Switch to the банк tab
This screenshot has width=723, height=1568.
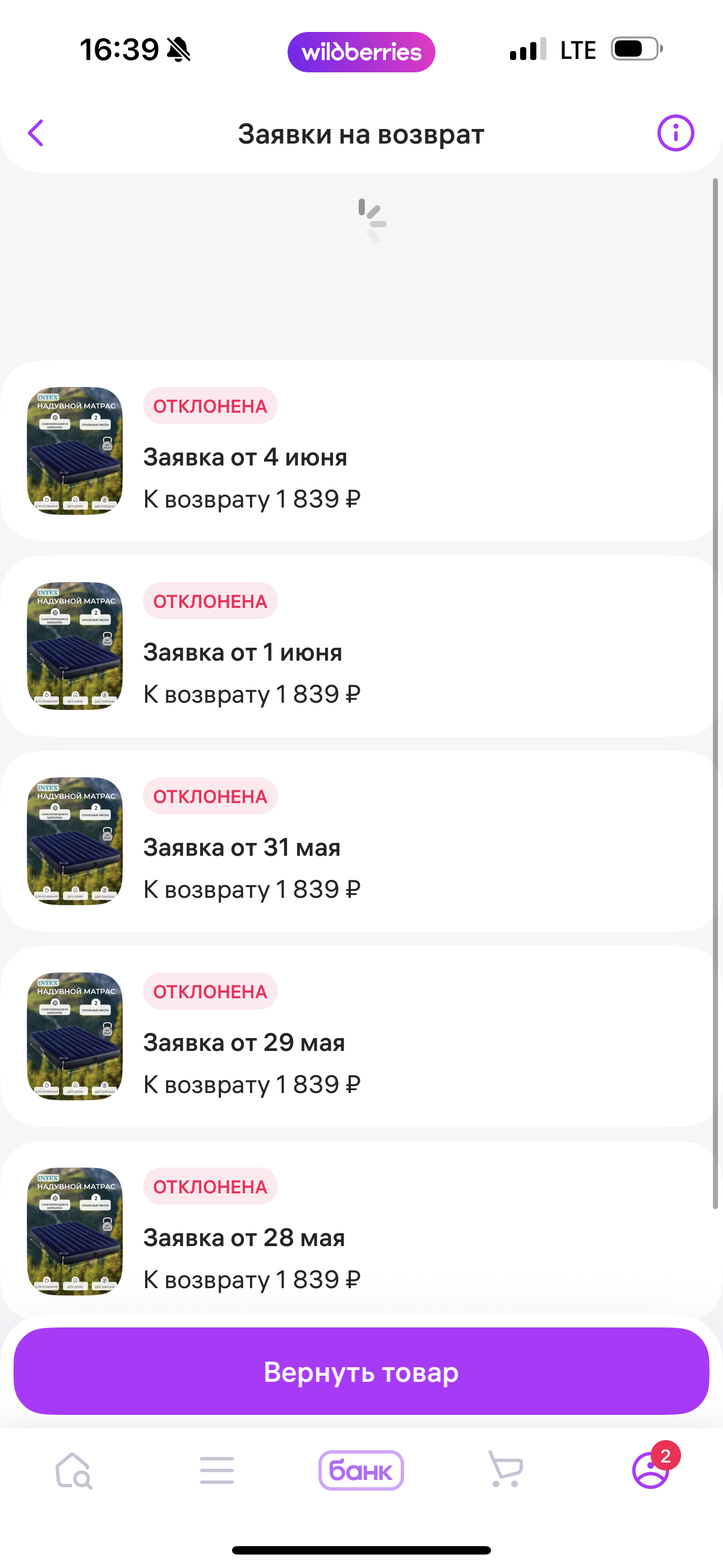pyautogui.click(x=361, y=1470)
